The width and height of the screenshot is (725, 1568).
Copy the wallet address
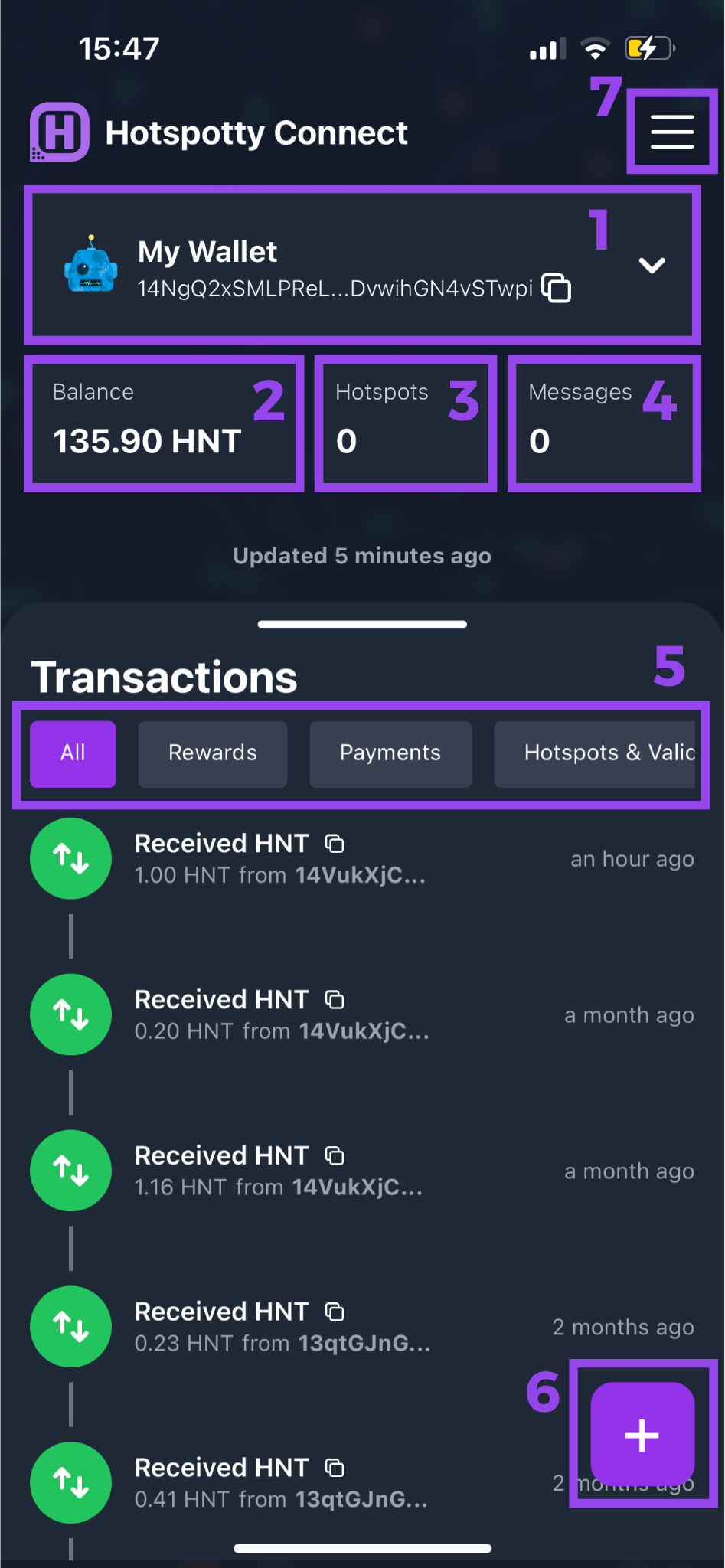[557, 288]
